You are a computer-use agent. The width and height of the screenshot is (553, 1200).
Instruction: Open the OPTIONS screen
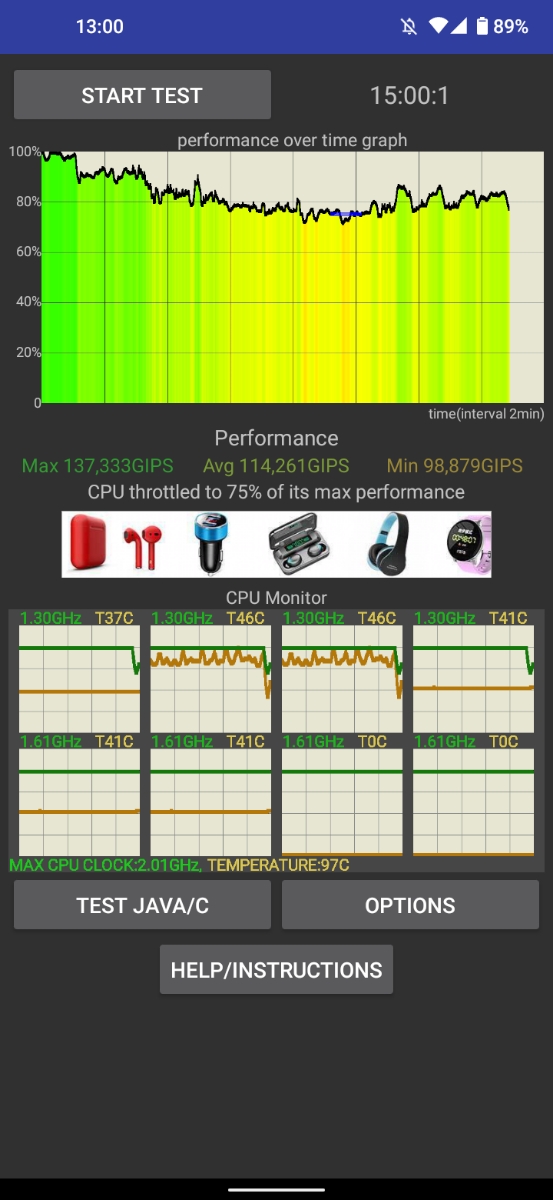(410, 905)
